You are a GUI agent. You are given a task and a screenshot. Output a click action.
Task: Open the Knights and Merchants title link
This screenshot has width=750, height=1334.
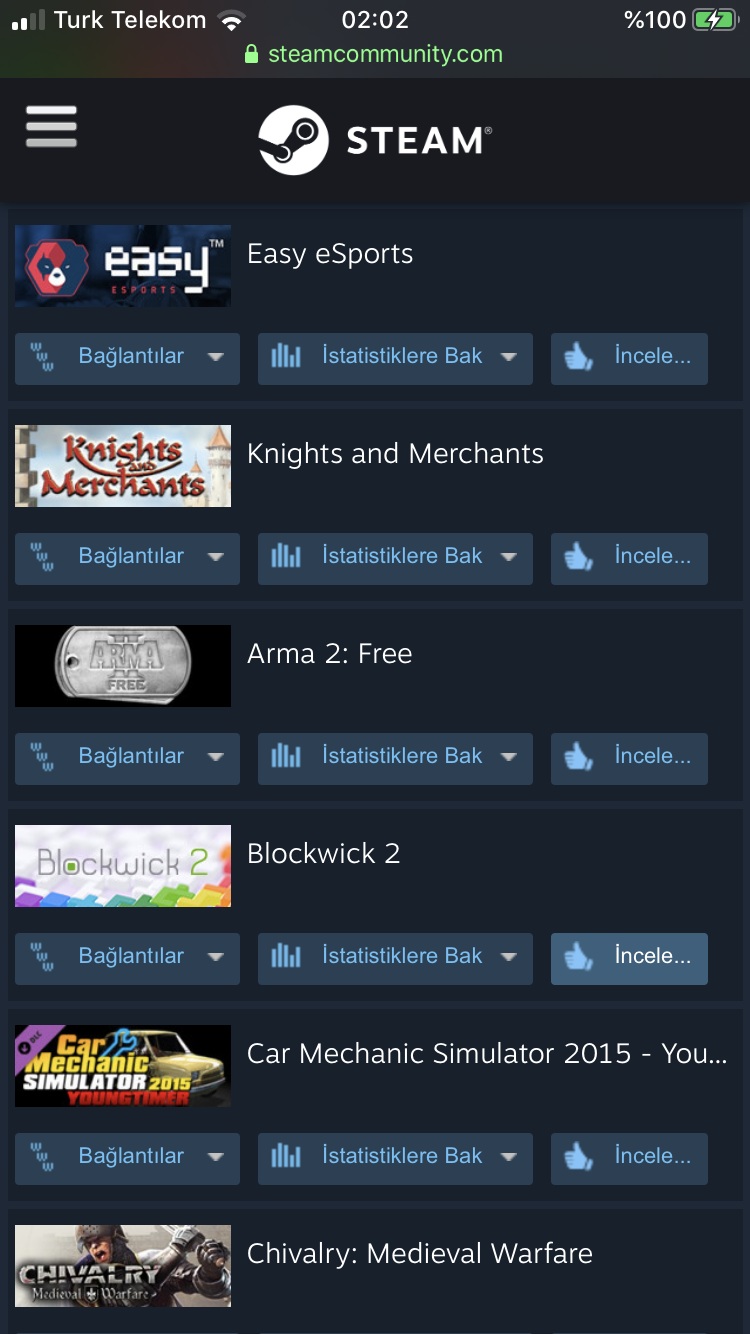click(x=395, y=454)
